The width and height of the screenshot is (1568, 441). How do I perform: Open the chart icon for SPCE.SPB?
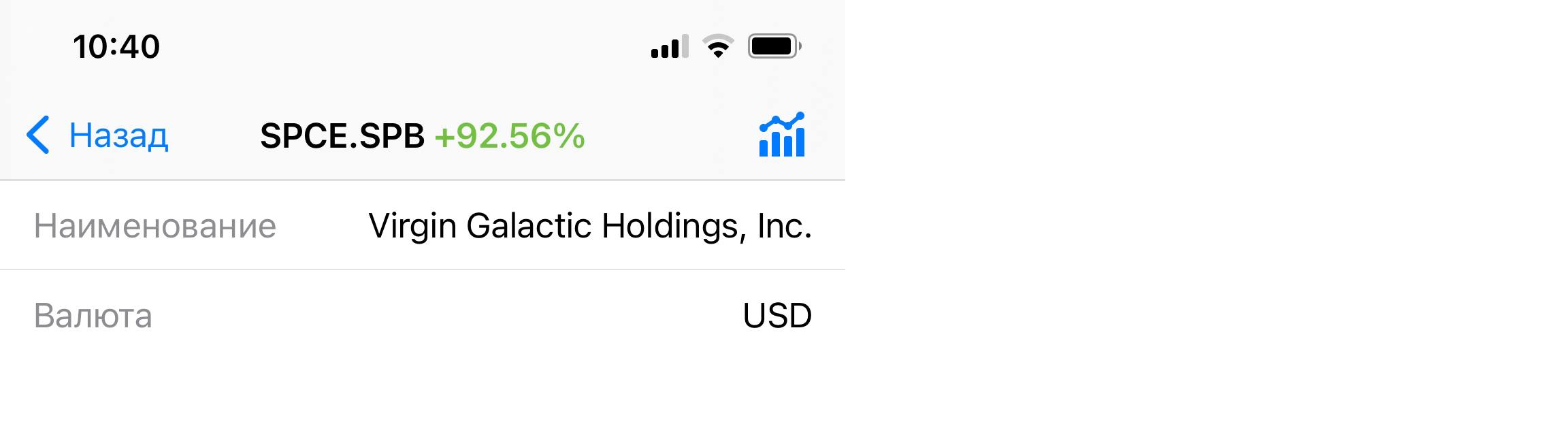pos(781,135)
